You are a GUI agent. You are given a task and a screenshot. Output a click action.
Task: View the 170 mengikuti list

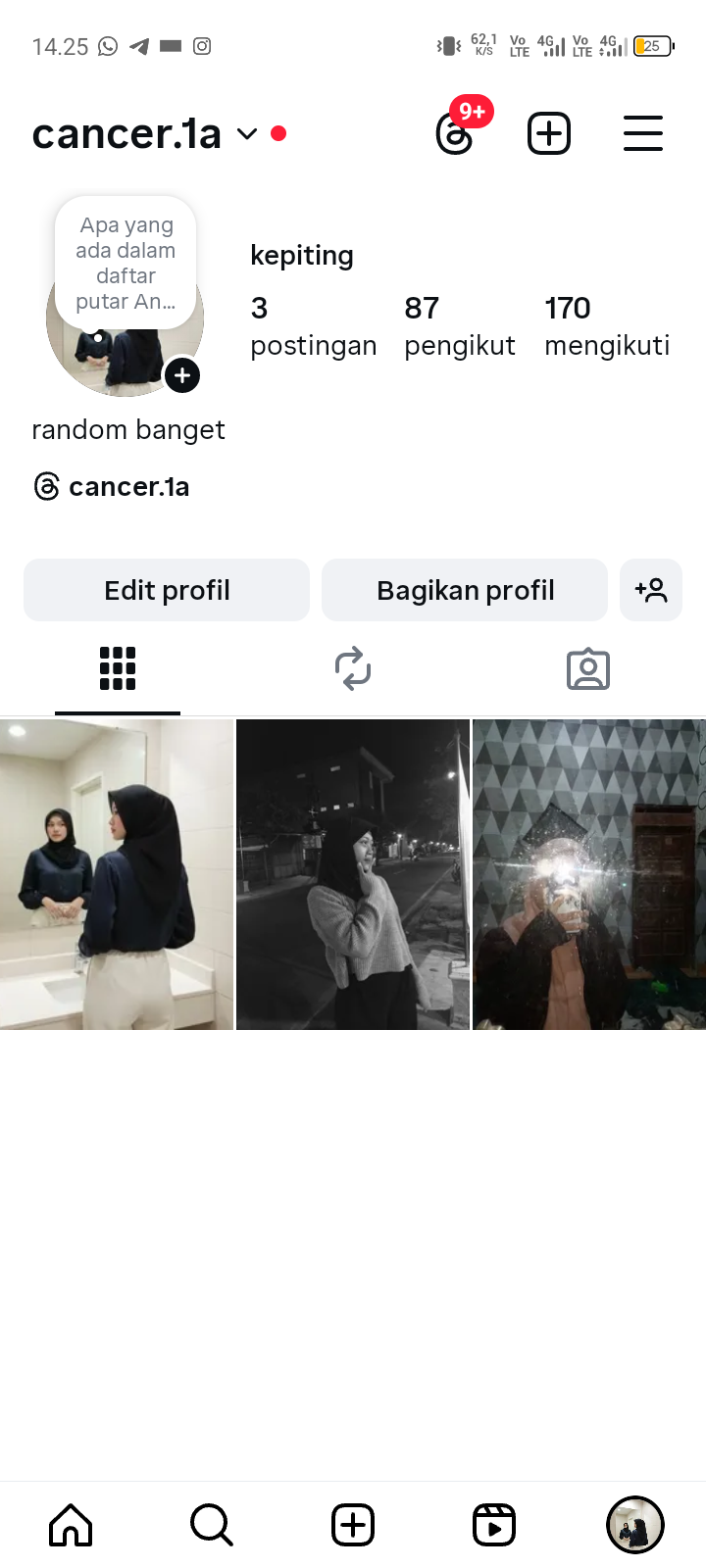(606, 326)
